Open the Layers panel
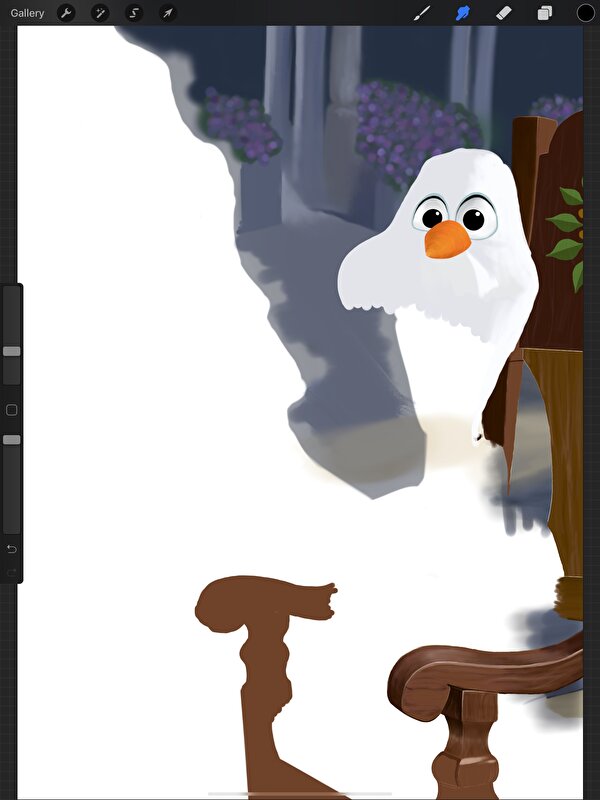The width and height of the screenshot is (600, 800). click(545, 13)
